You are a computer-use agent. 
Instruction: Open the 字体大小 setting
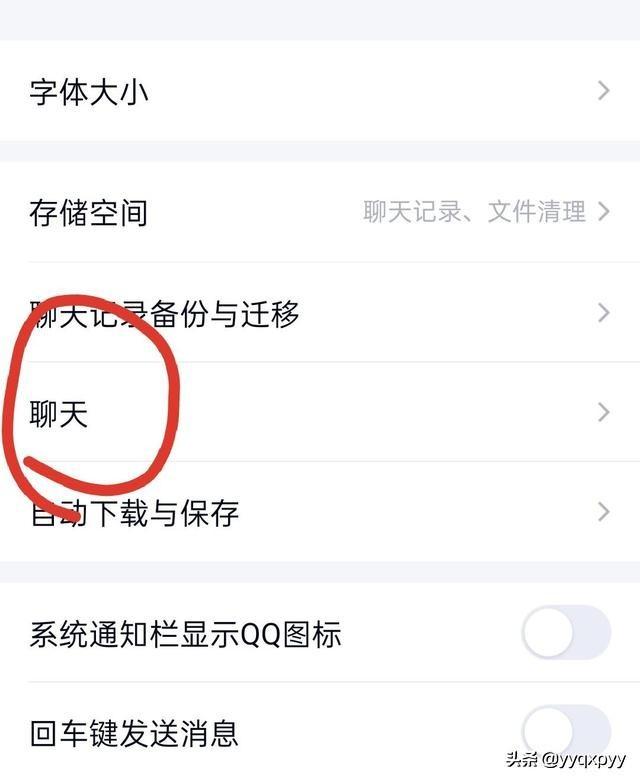pyautogui.click(x=320, y=92)
